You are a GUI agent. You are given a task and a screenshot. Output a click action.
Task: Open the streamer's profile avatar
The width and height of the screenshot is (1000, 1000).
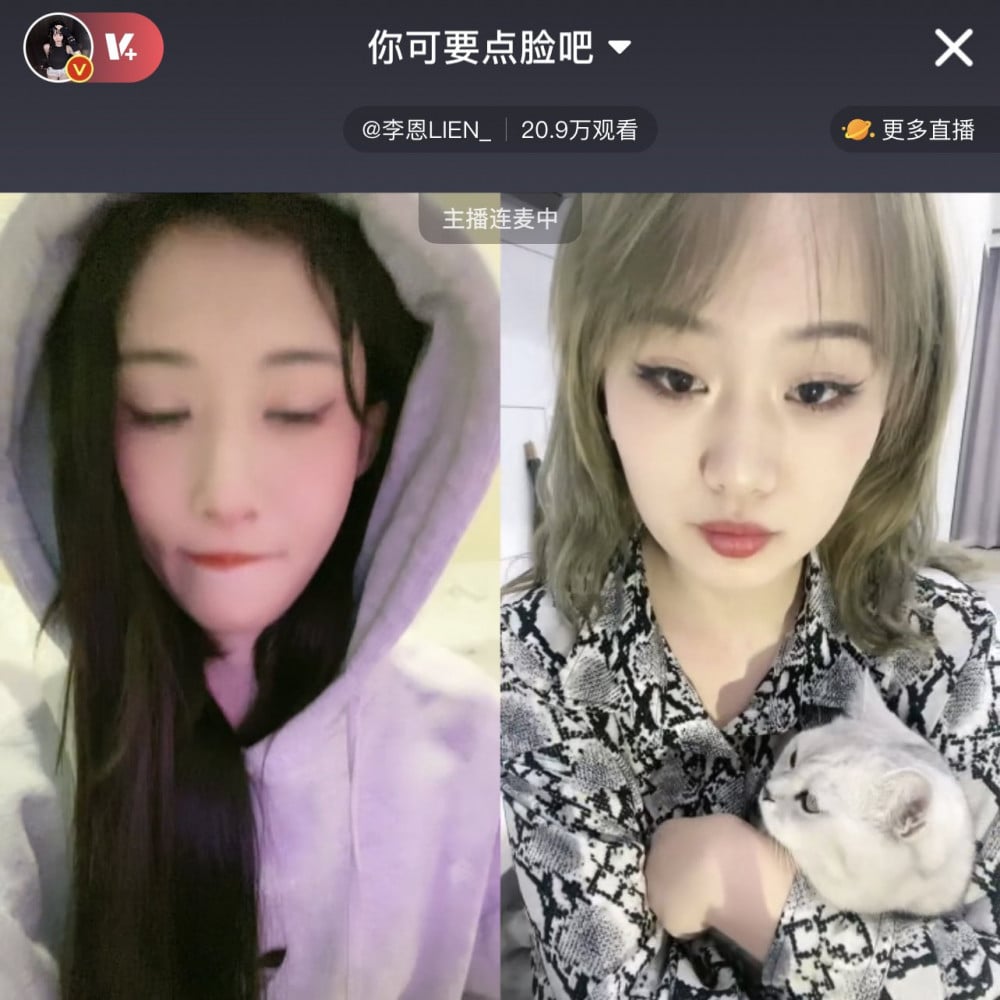click(x=58, y=47)
